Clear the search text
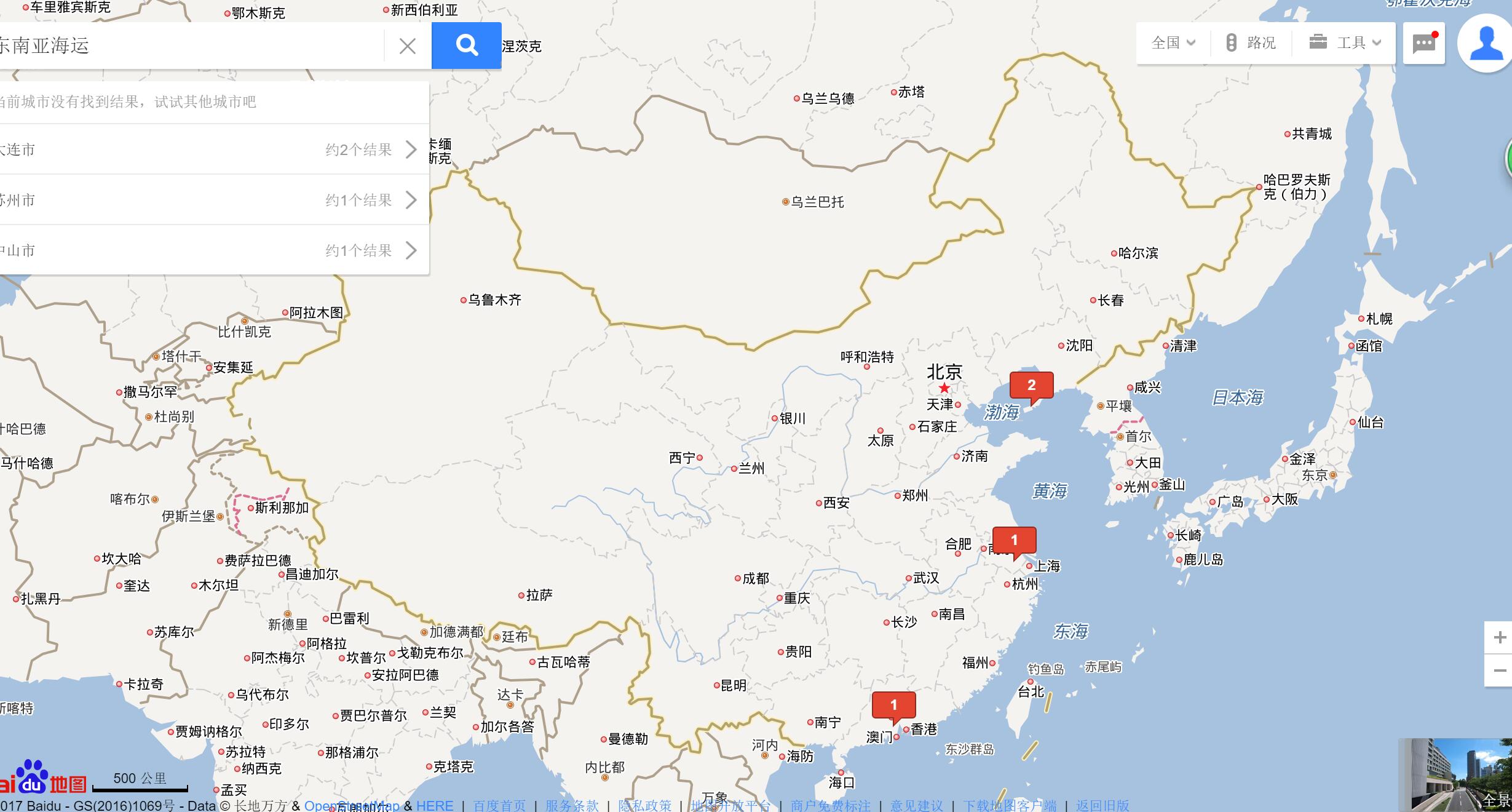Image resolution: width=1512 pixels, height=812 pixels. coord(407,46)
